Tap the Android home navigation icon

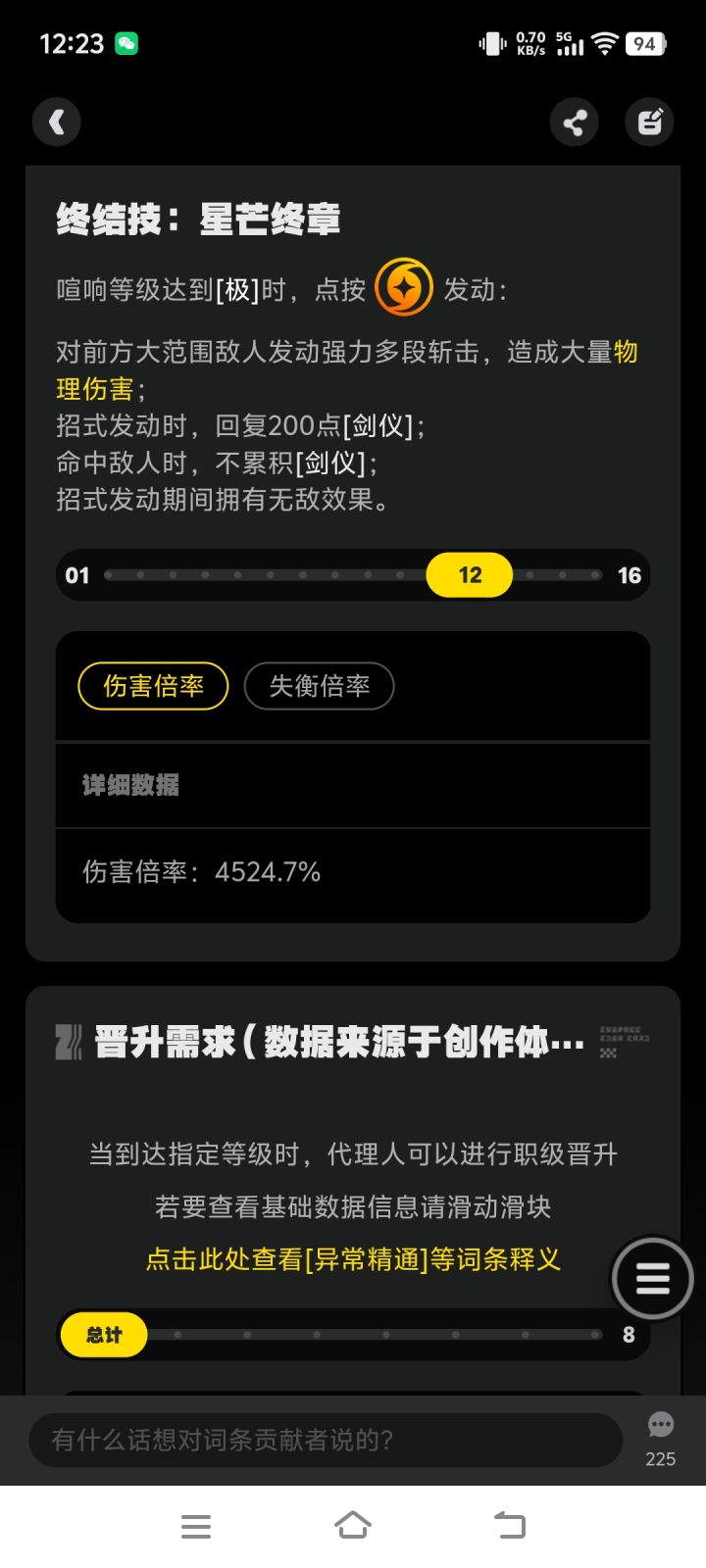click(x=353, y=1525)
